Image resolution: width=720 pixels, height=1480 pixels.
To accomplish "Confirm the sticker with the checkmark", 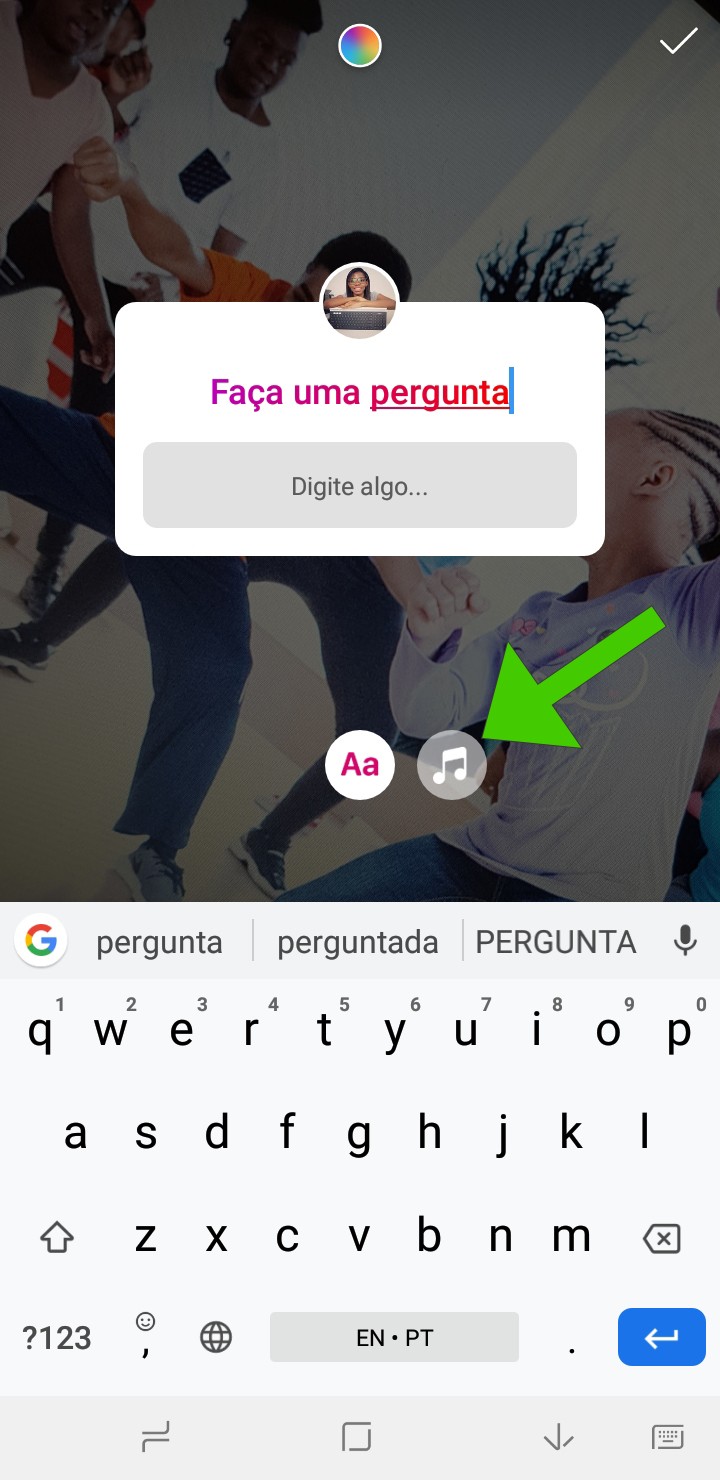I will click(678, 42).
